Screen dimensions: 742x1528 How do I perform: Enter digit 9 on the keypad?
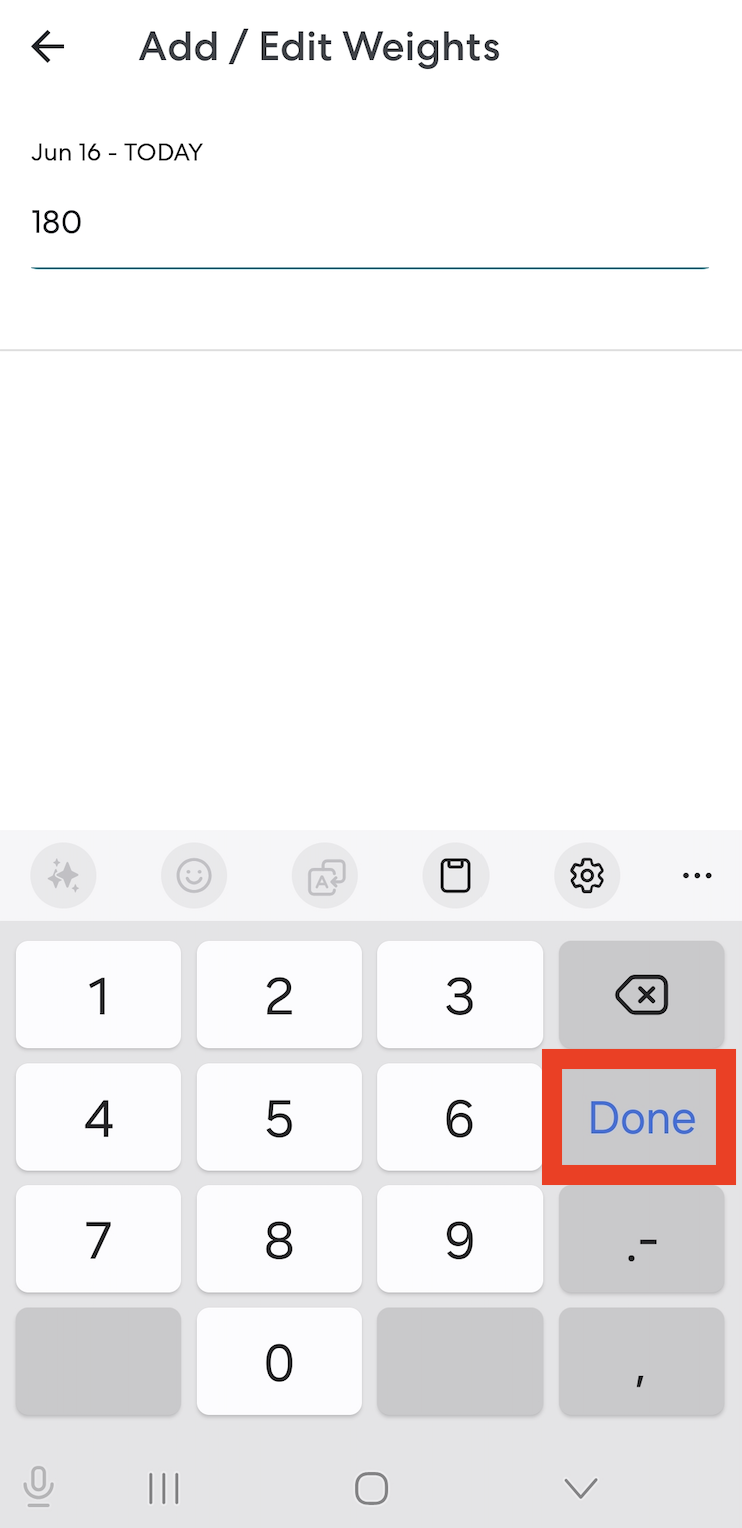click(460, 1239)
